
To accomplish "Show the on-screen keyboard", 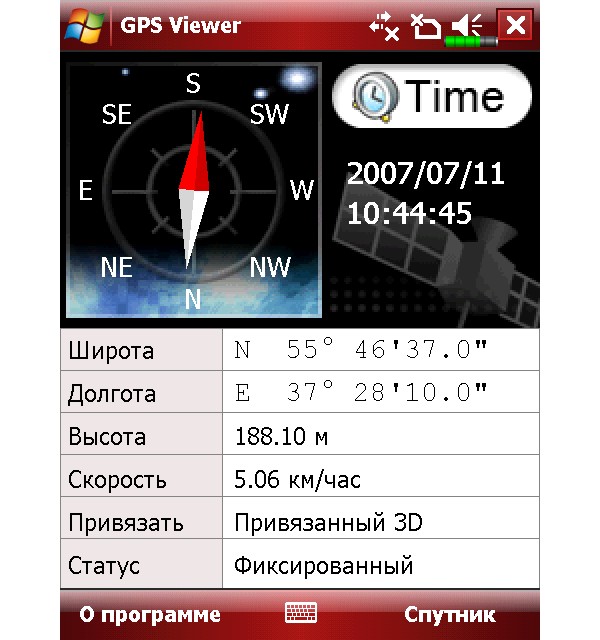I will click(x=300, y=614).
